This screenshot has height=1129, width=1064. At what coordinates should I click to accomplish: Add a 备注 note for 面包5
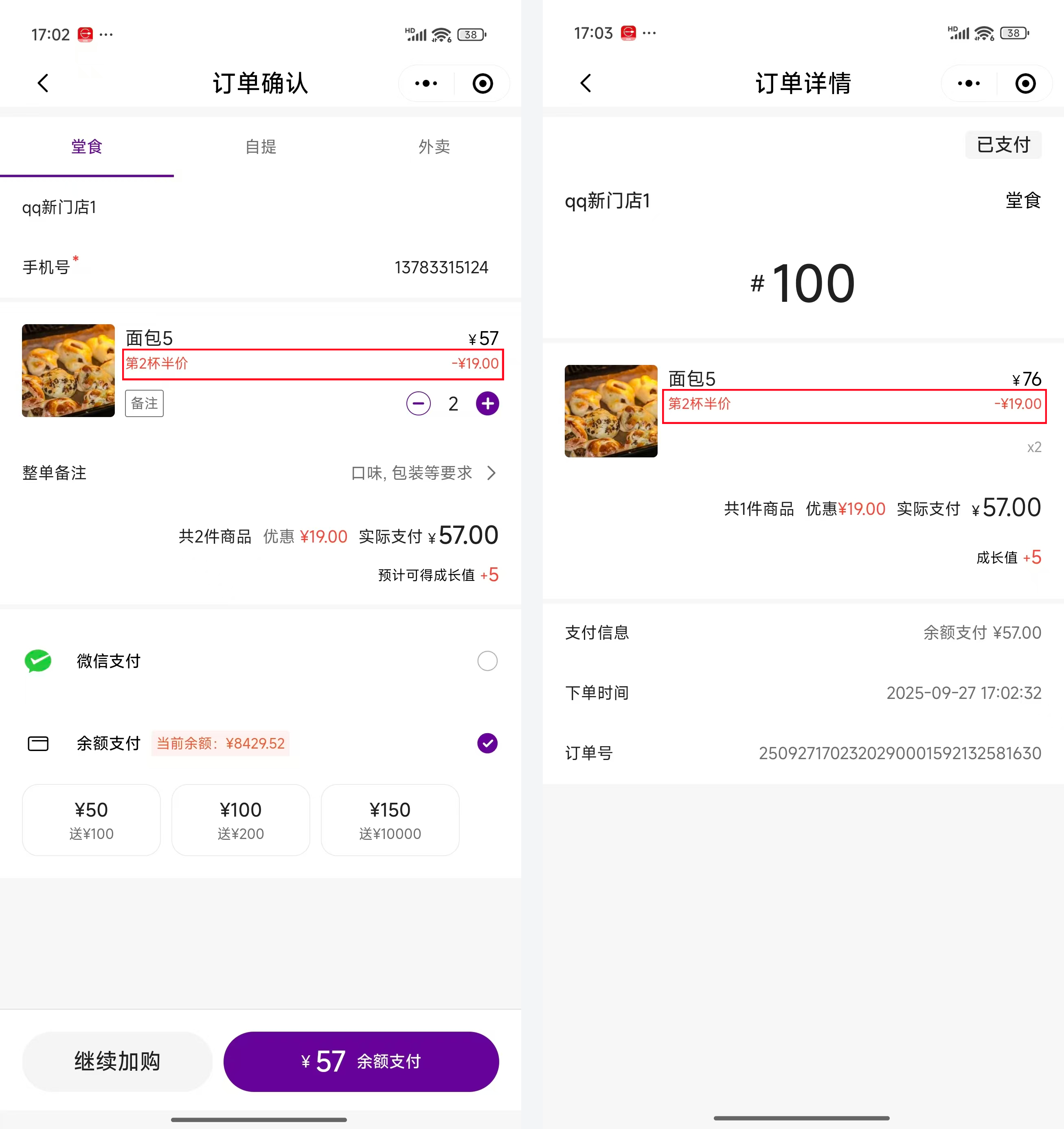click(144, 403)
